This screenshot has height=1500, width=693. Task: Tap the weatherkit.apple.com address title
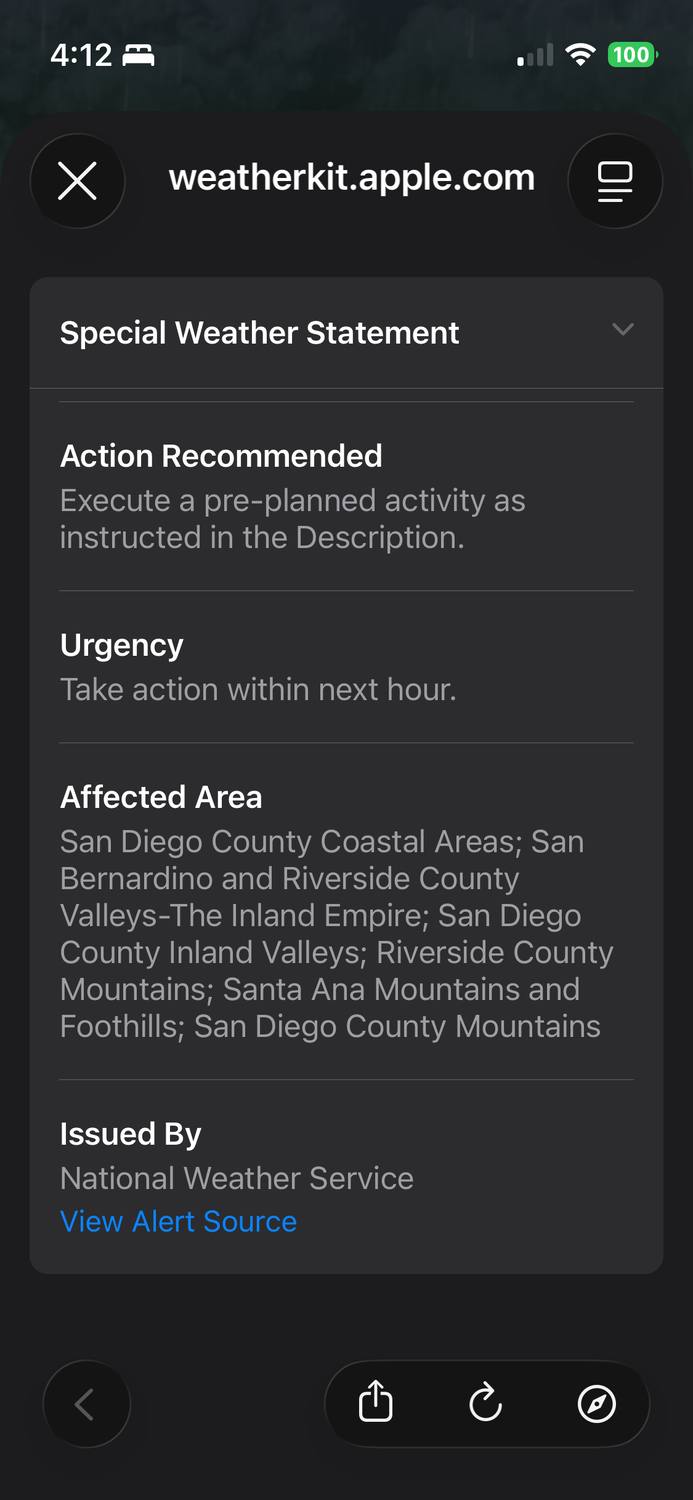[x=351, y=179]
